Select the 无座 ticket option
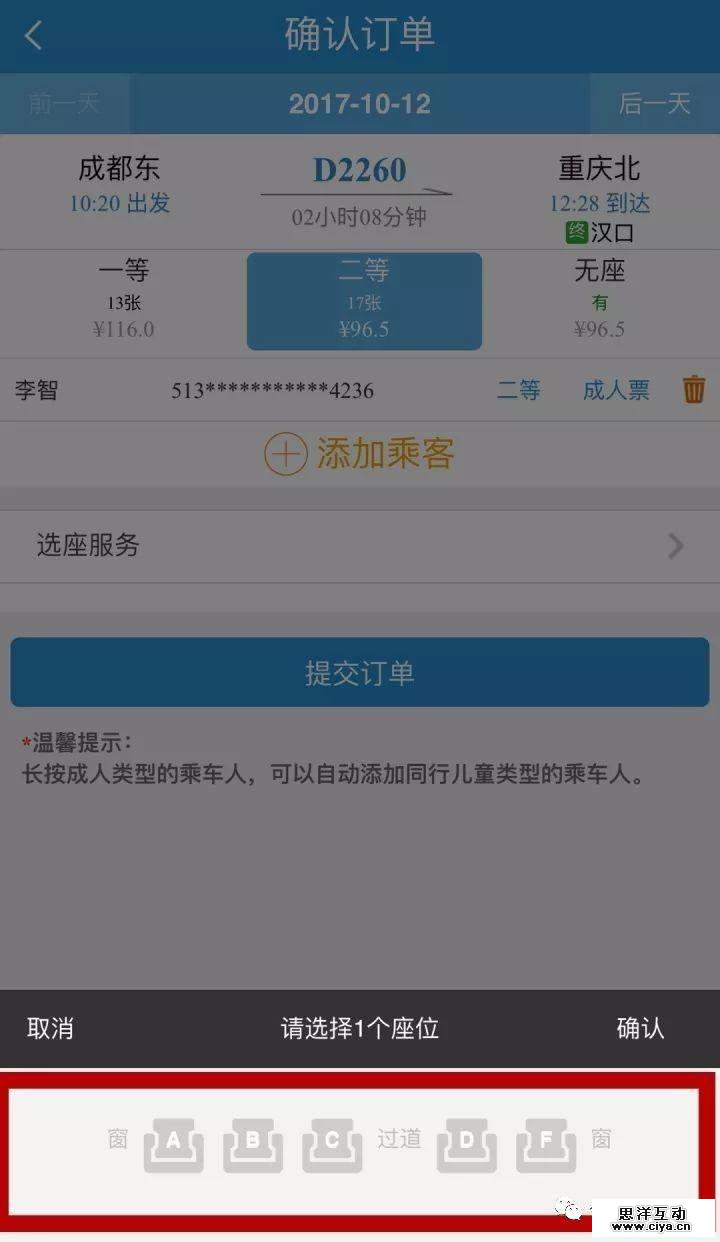Screen dimensions: 720x1242 pyautogui.click(x=599, y=300)
